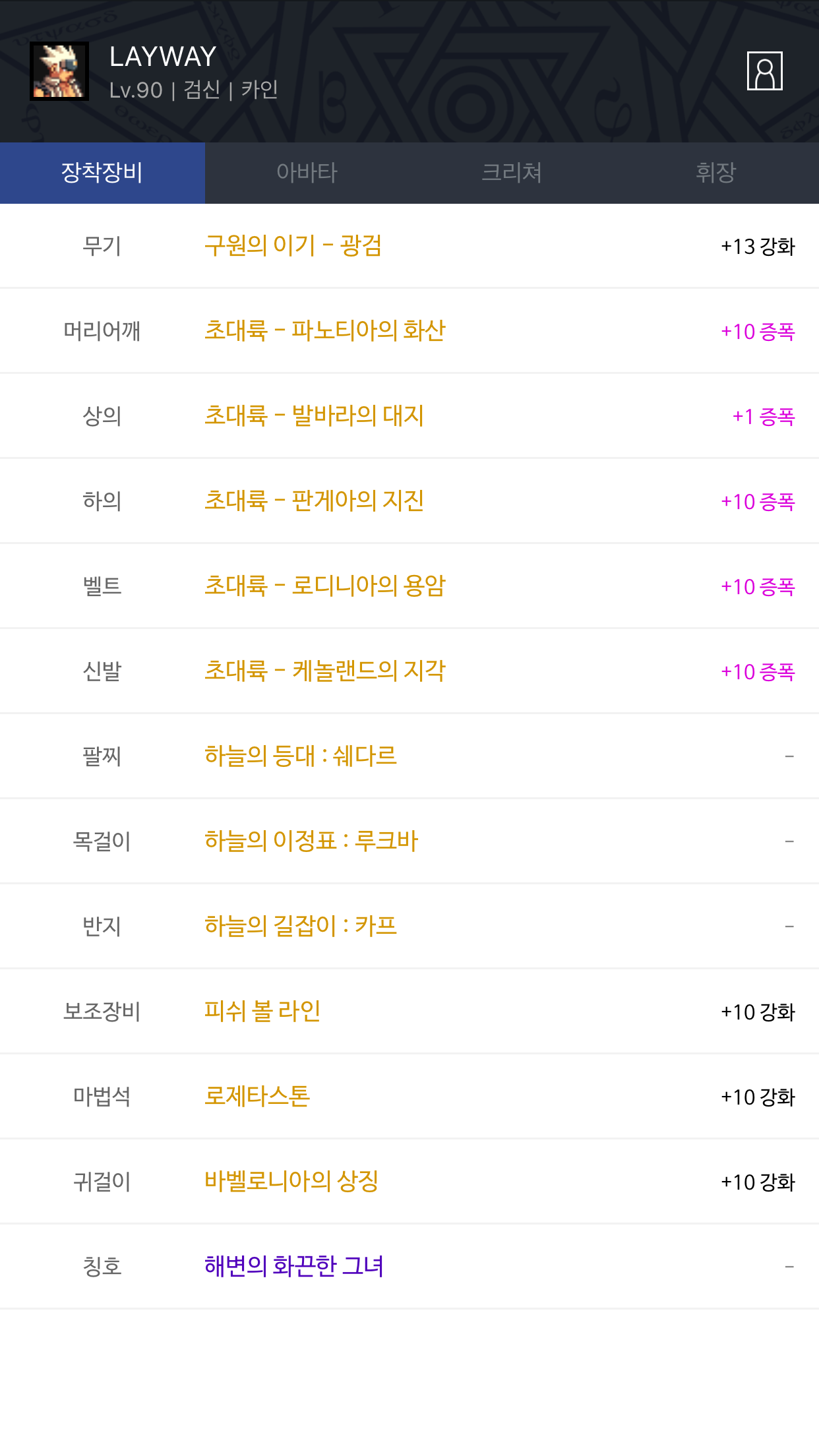819x1456 pixels.
Task: View title 해변의 화끈한 그녀
Action: (x=294, y=1267)
